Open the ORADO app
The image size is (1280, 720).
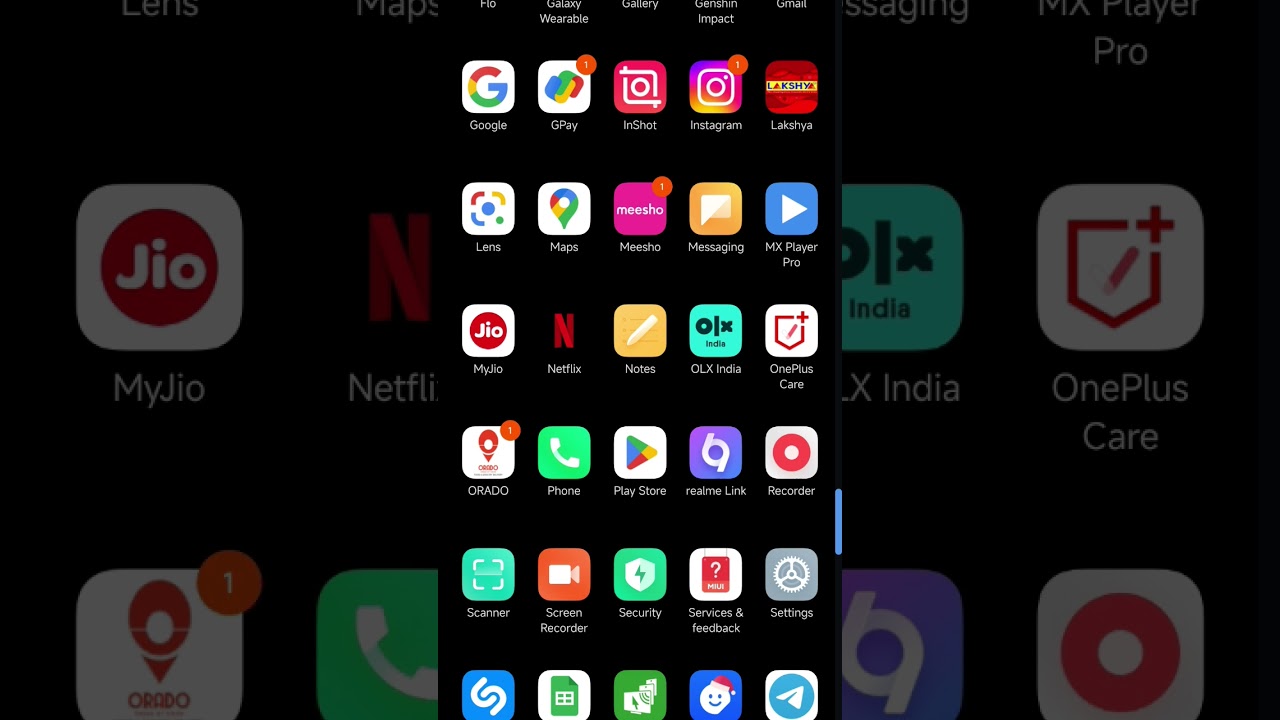pos(488,453)
